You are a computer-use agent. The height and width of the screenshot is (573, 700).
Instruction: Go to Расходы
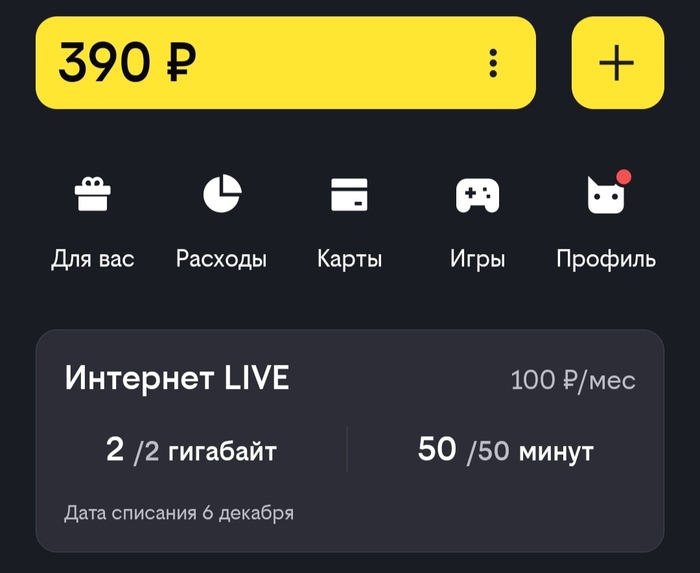click(x=221, y=220)
